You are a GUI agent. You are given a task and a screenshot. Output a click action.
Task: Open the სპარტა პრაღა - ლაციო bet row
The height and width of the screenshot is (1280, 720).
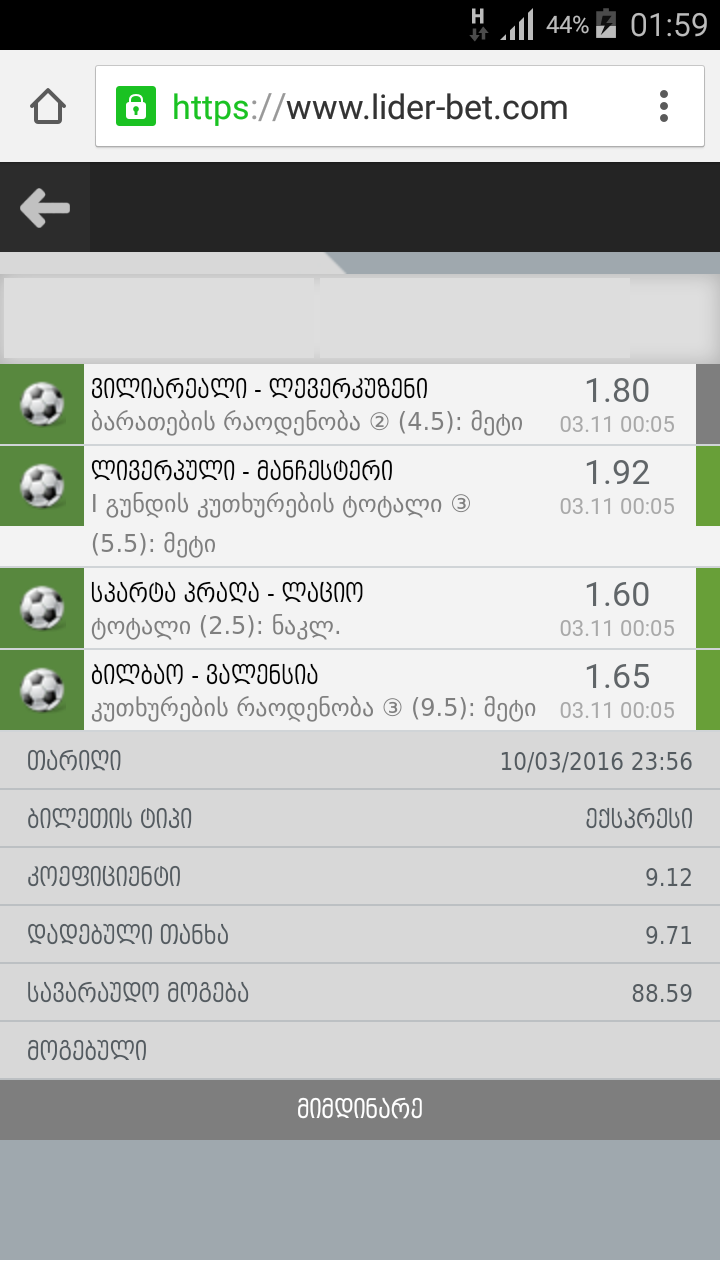pos(360,609)
